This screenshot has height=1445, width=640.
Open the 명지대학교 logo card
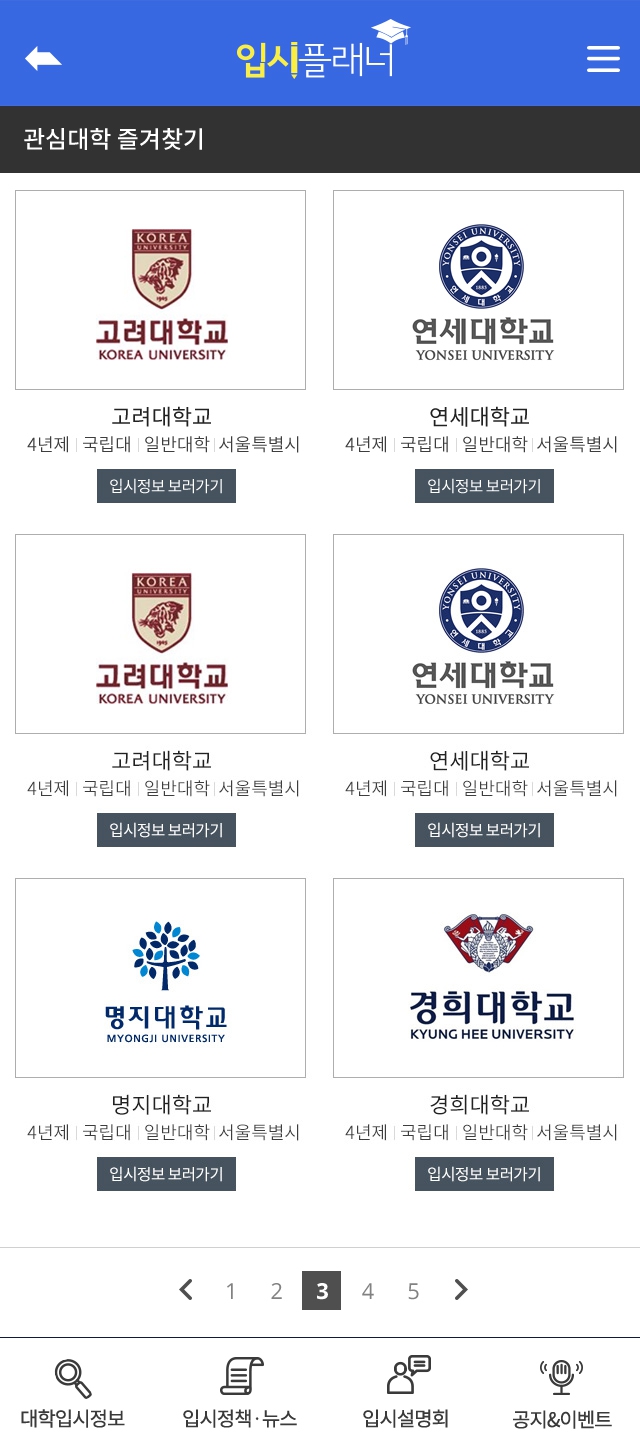click(160, 978)
